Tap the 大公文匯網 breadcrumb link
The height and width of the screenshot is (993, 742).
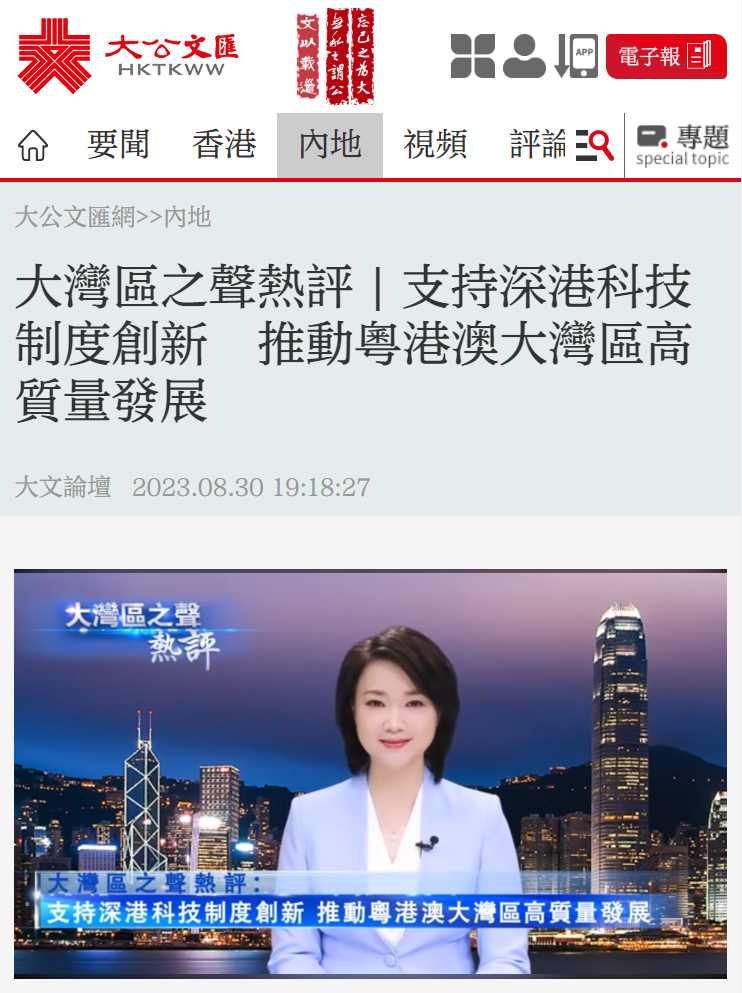coord(74,217)
